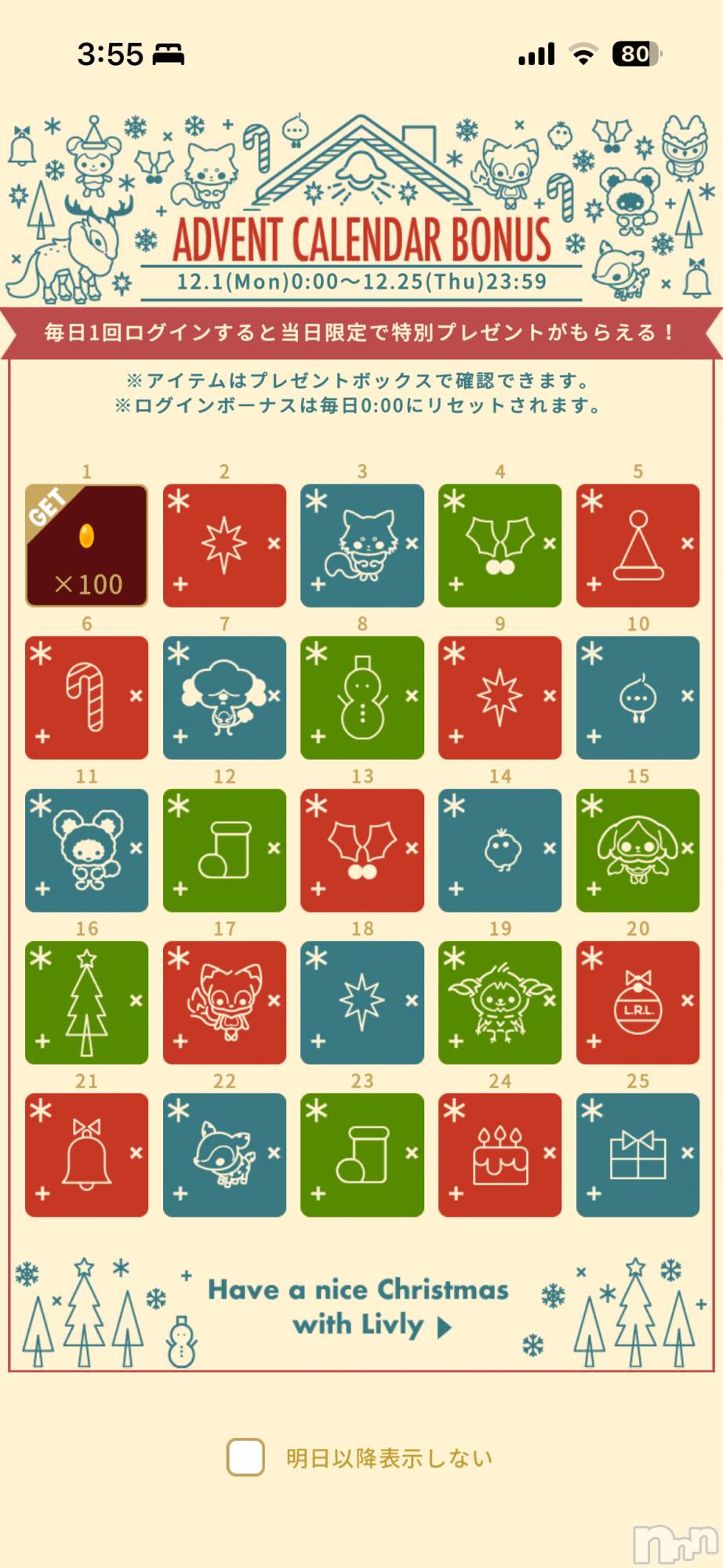Viewport: 723px width, 1568px height.
Task: Select day 8 snowman tile
Action: [x=362, y=698]
